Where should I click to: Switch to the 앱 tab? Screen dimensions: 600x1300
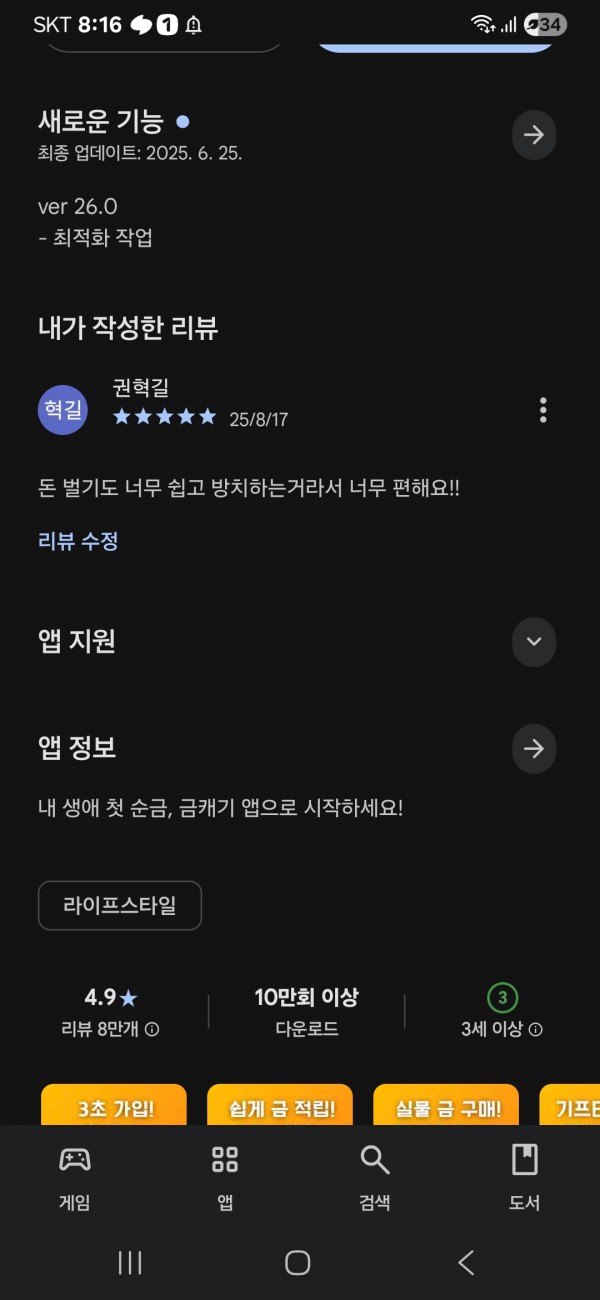(225, 1177)
